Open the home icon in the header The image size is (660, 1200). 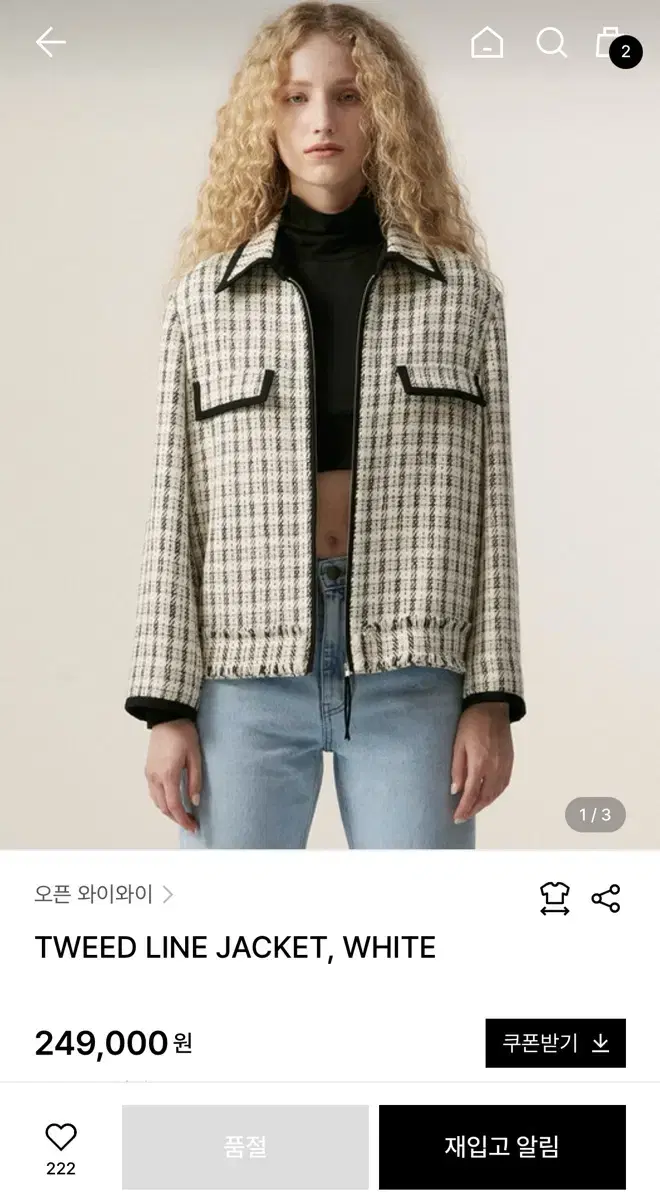(x=487, y=42)
